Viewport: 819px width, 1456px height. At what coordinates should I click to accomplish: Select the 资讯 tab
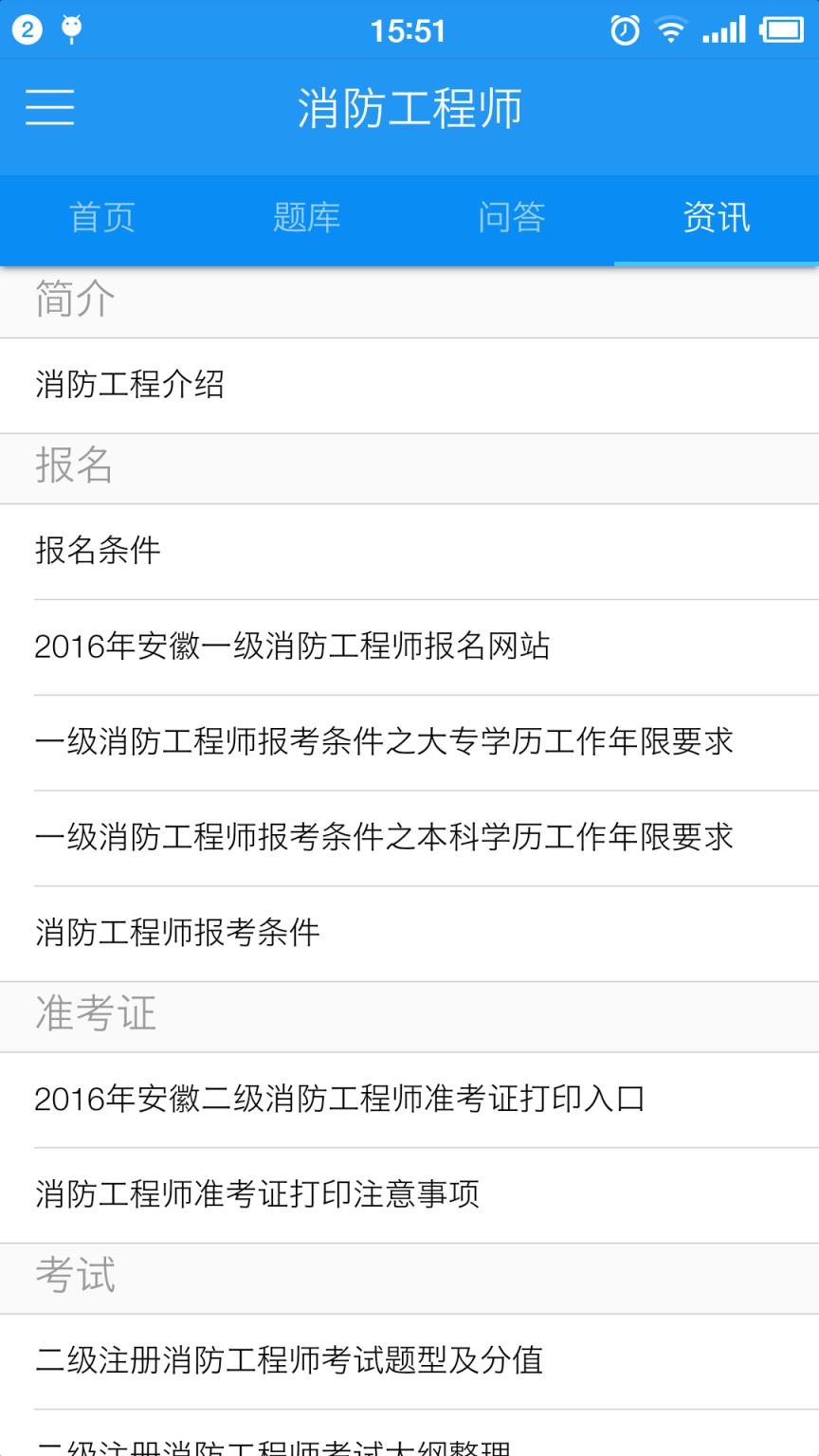click(x=716, y=218)
